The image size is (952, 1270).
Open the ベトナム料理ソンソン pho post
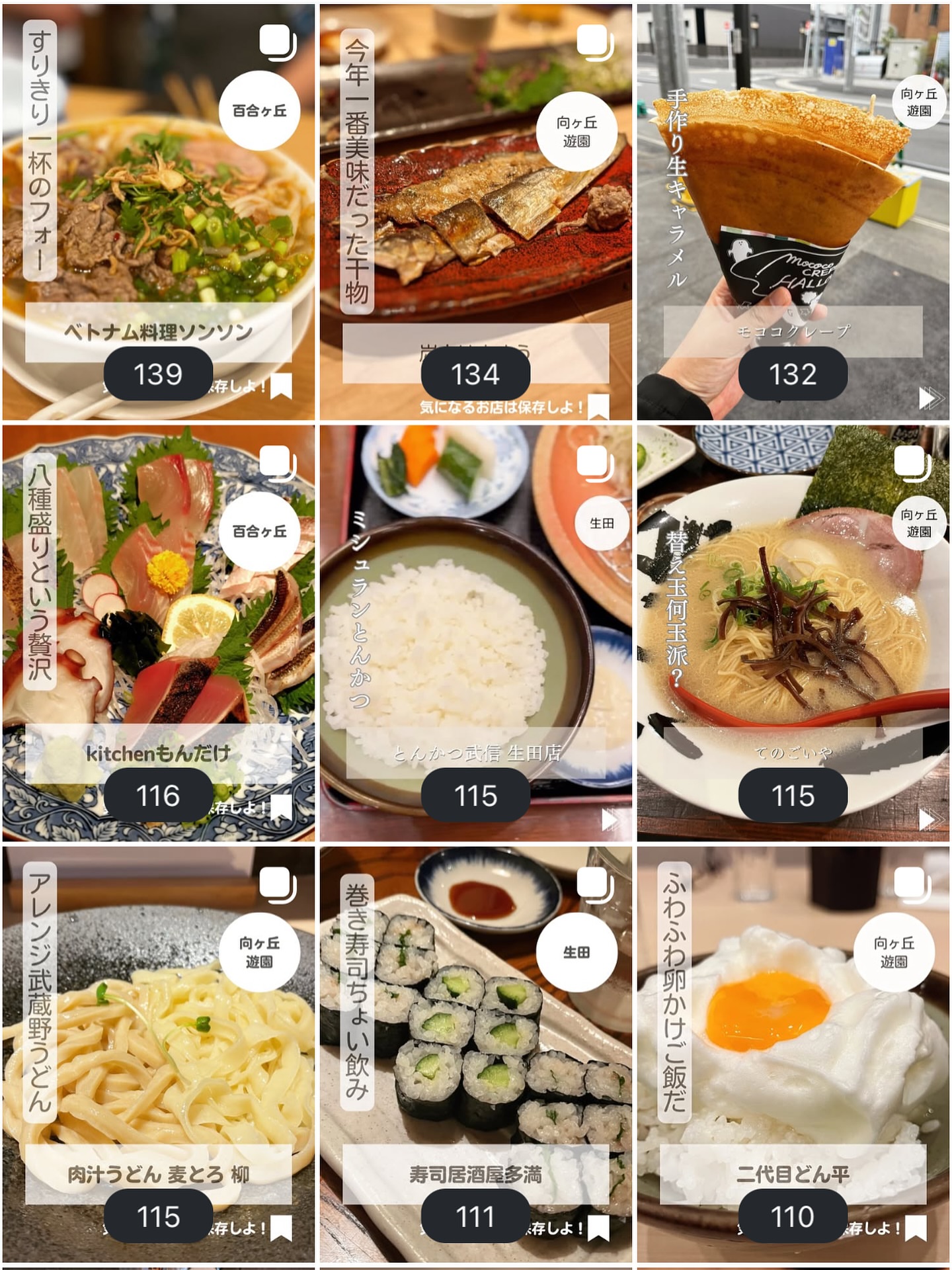(x=159, y=212)
